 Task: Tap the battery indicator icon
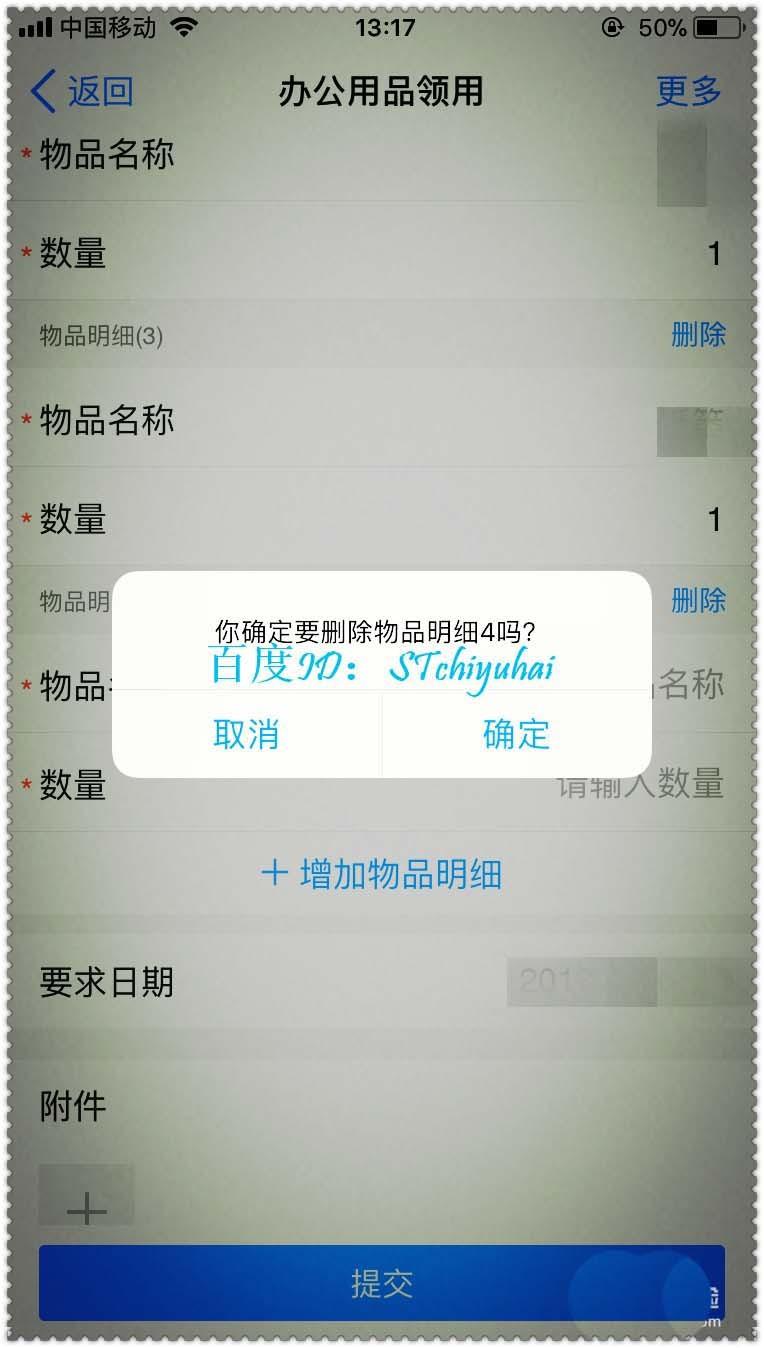[x=716, y=28]
